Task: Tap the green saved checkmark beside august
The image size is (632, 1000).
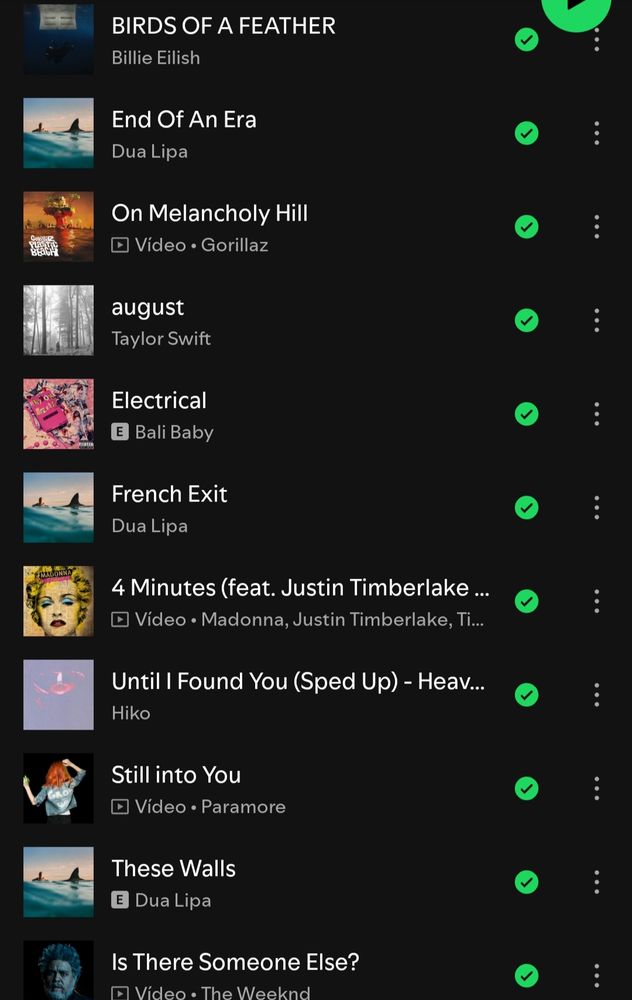Action: click(526, 320)
